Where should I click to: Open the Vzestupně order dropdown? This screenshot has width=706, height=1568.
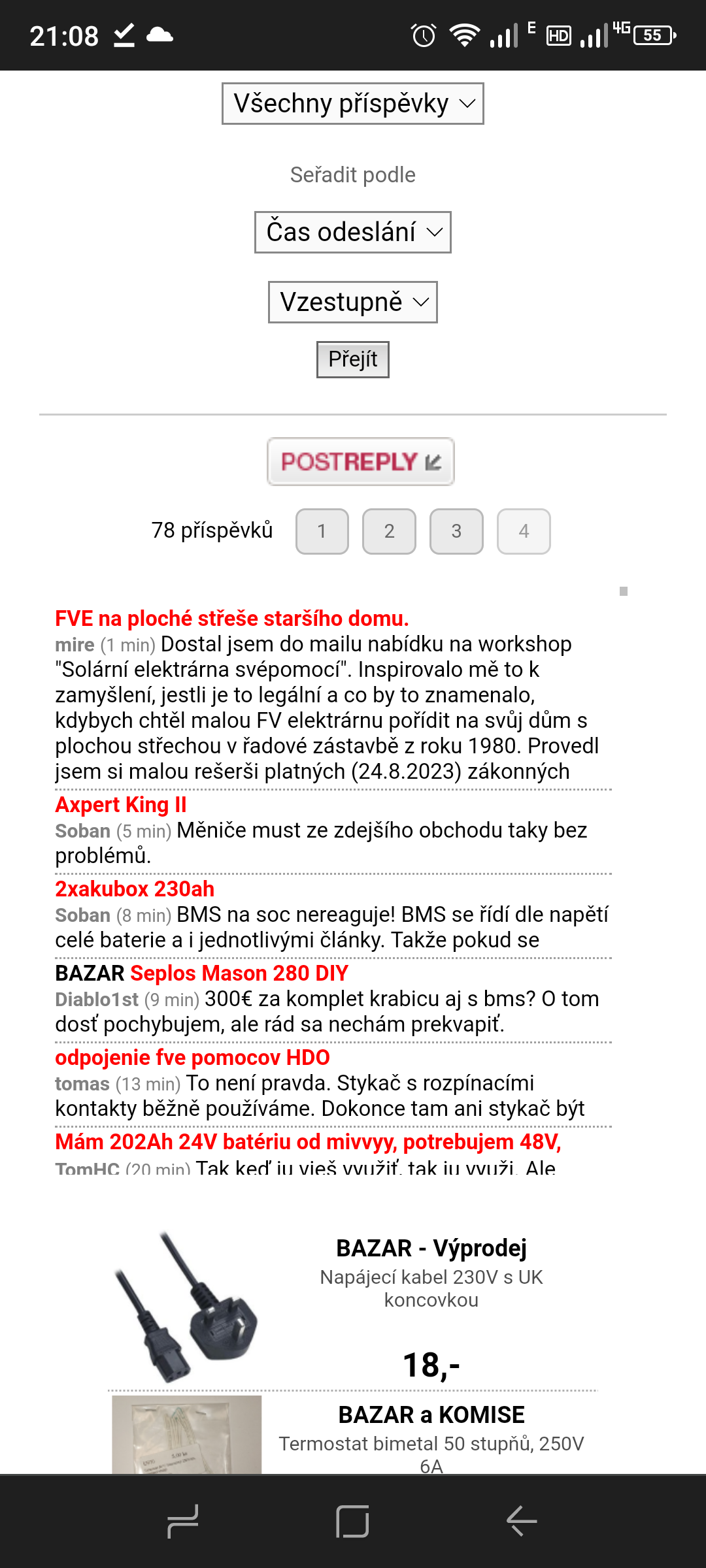(x=353, y=302)
